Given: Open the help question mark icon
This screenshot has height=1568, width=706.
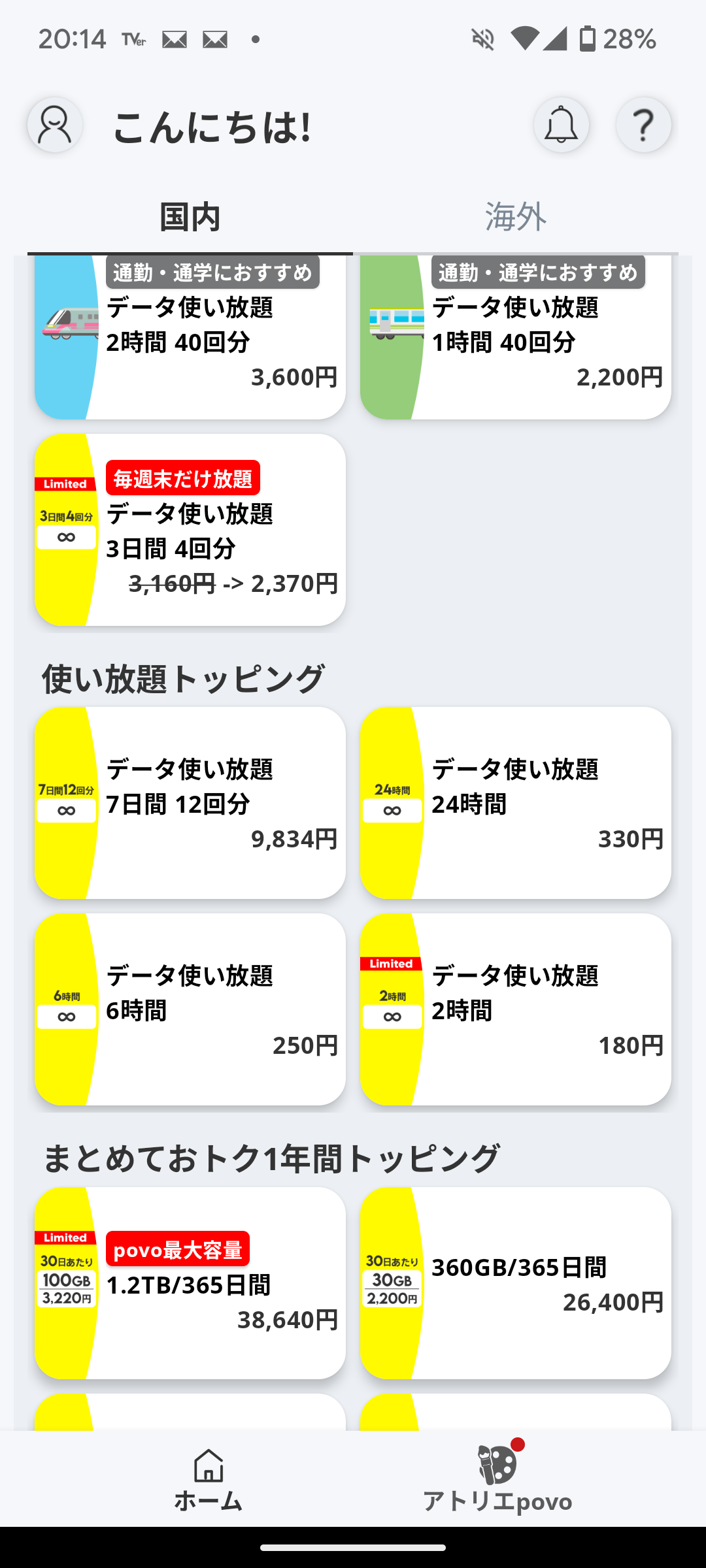Looking at the screenshot, I should coord(643,125).
